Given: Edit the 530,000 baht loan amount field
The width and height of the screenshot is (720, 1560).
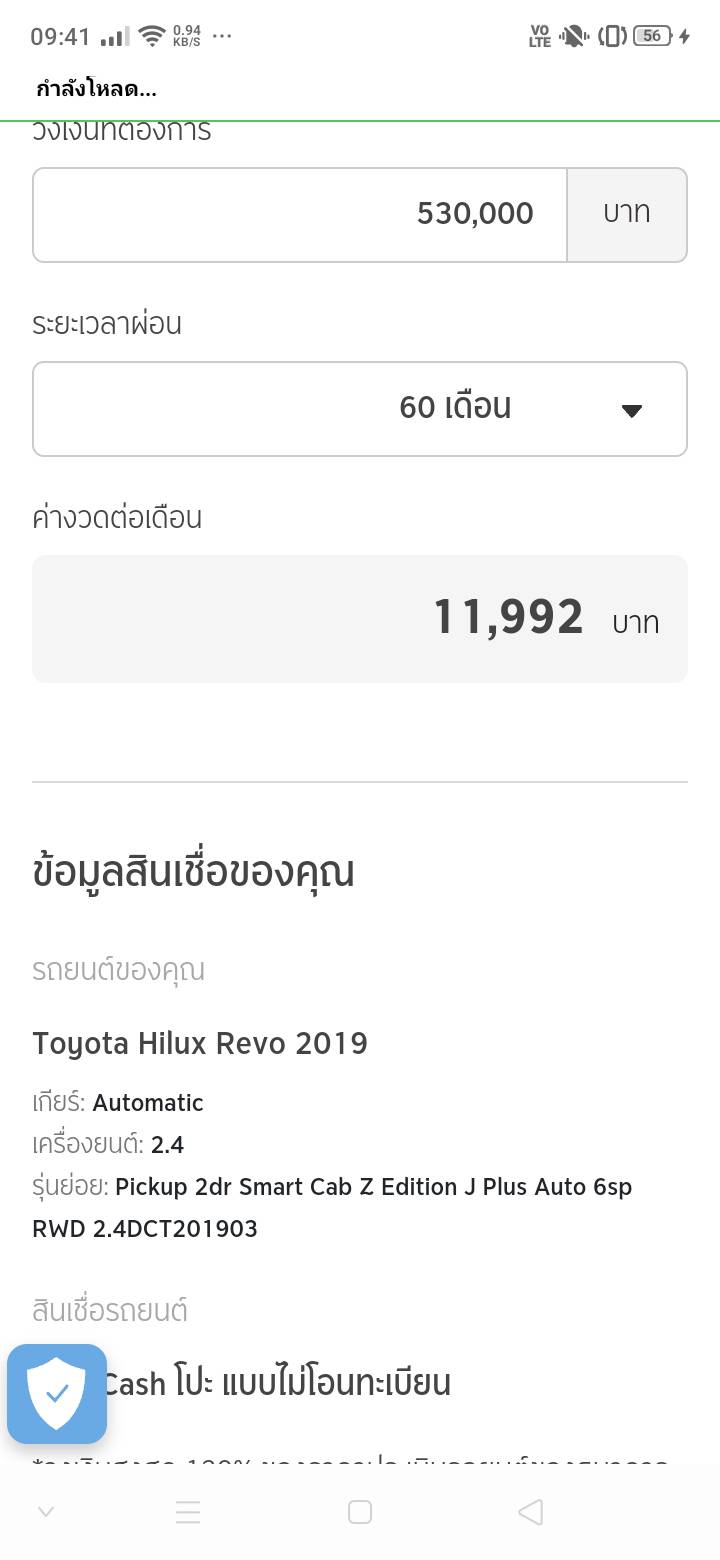Looking at the screenshot, I should pos(300,215).
